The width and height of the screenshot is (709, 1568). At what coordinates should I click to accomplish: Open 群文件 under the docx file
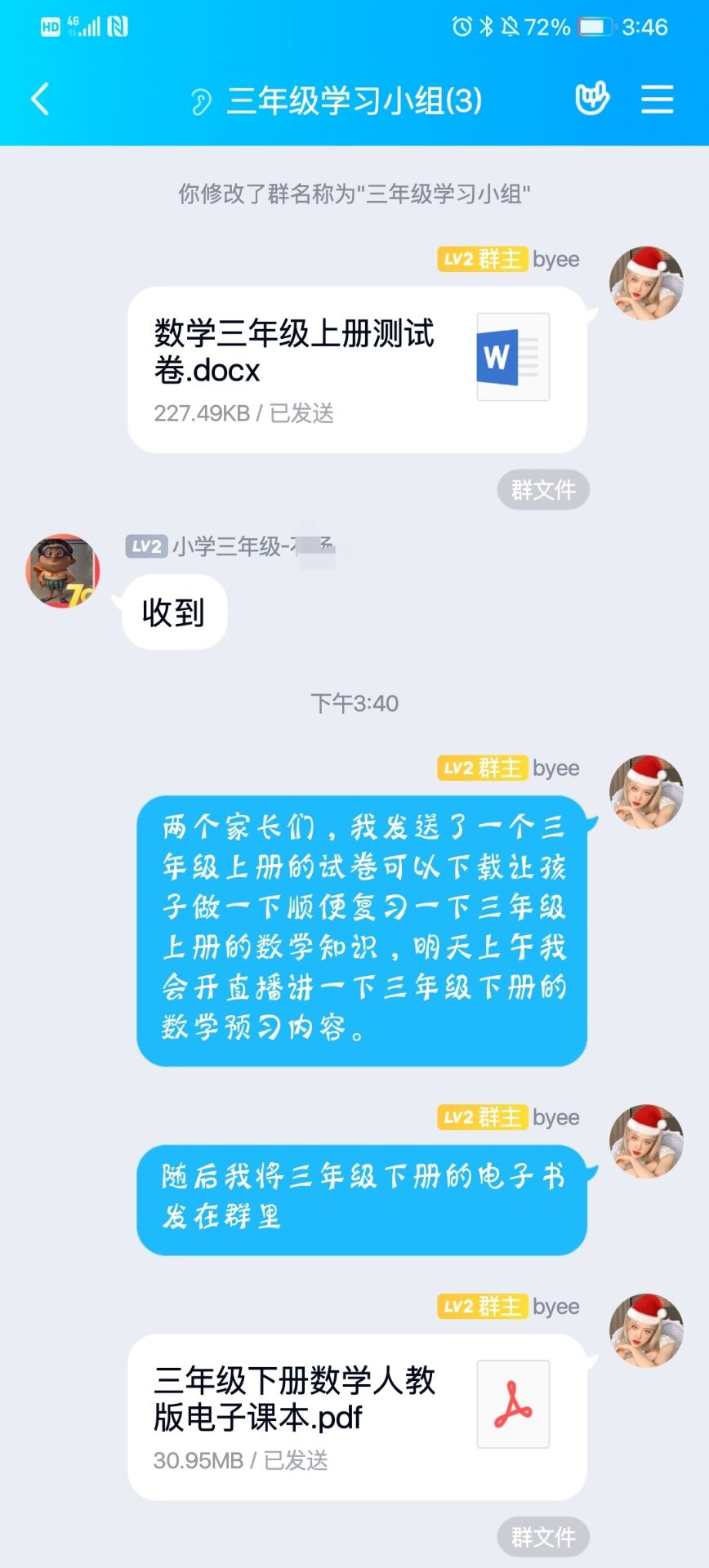point(542,490)
